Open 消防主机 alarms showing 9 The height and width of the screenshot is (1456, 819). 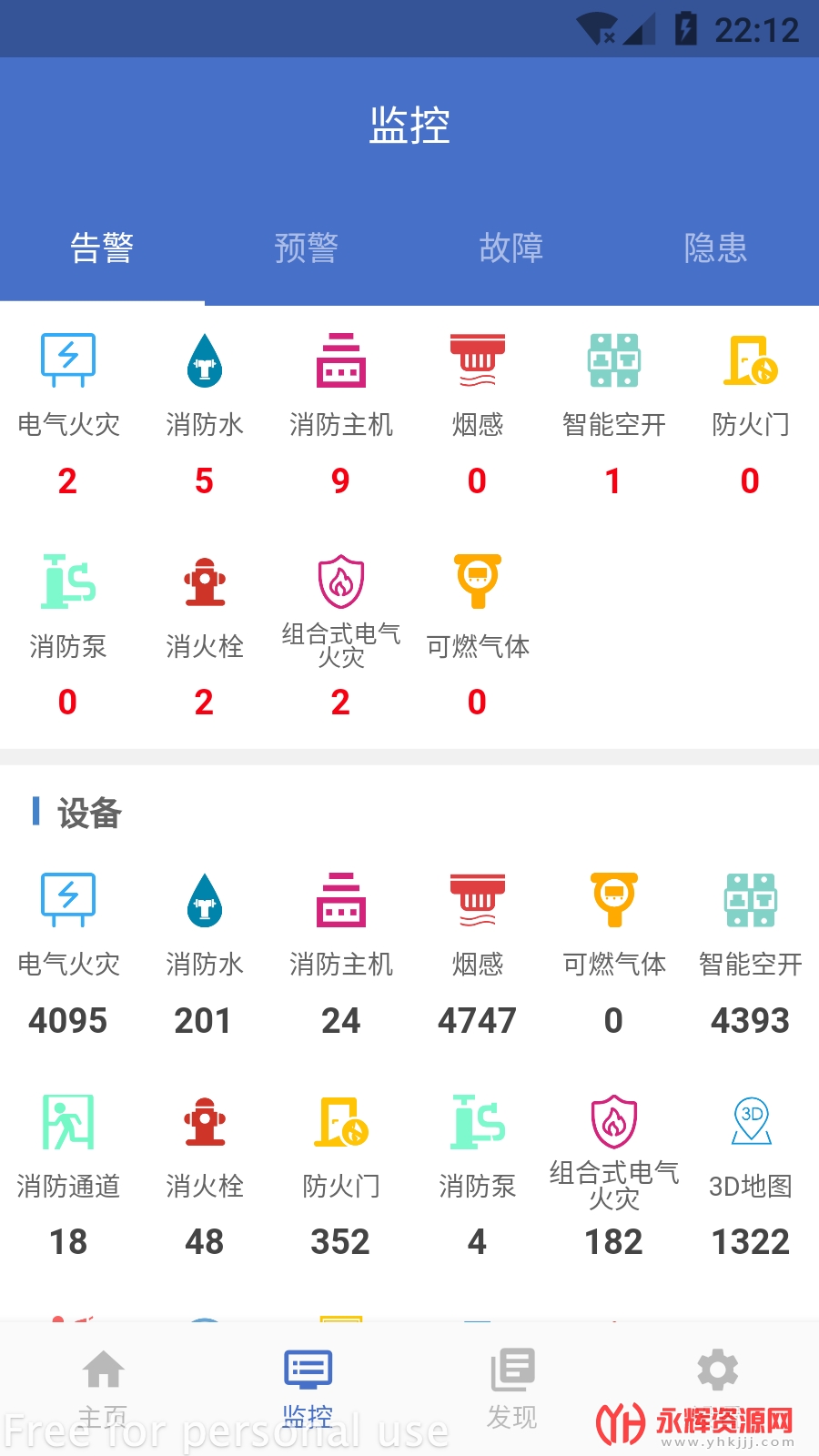click(x=341, y=414)
